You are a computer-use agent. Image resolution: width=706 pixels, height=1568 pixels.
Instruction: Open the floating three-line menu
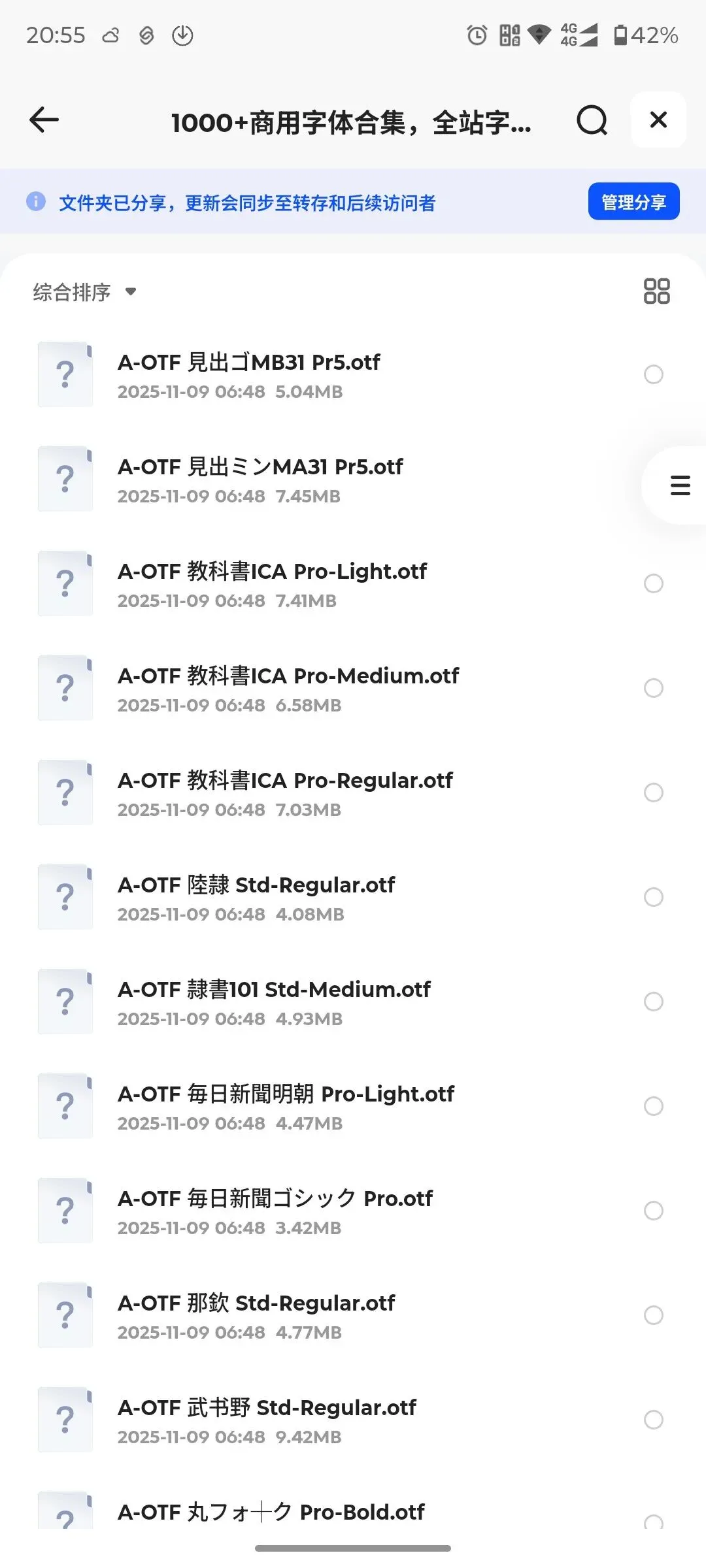tap(680, 485)
